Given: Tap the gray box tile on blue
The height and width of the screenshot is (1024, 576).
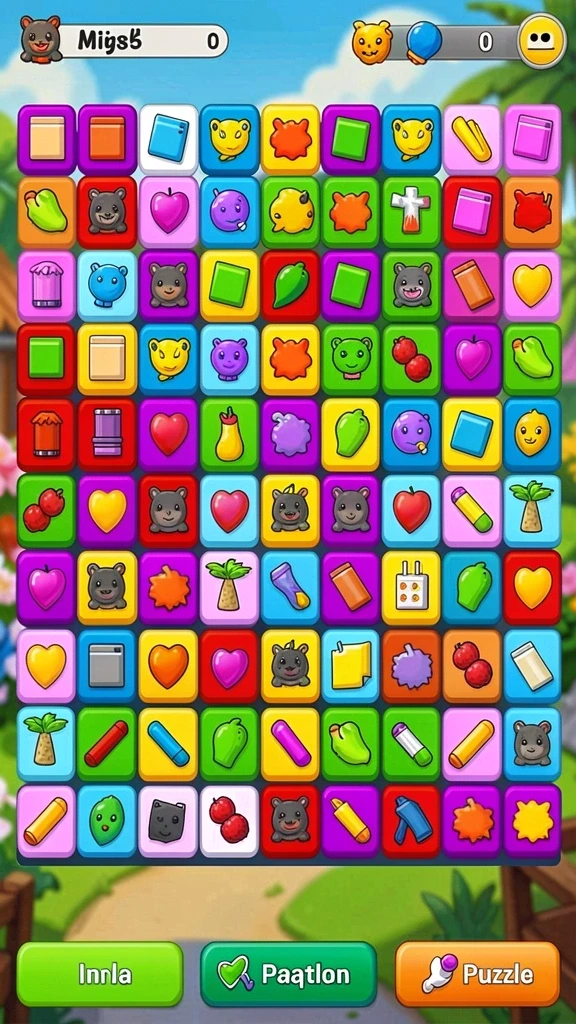Looking at the screenshot, I should click(x=106, y=665).
